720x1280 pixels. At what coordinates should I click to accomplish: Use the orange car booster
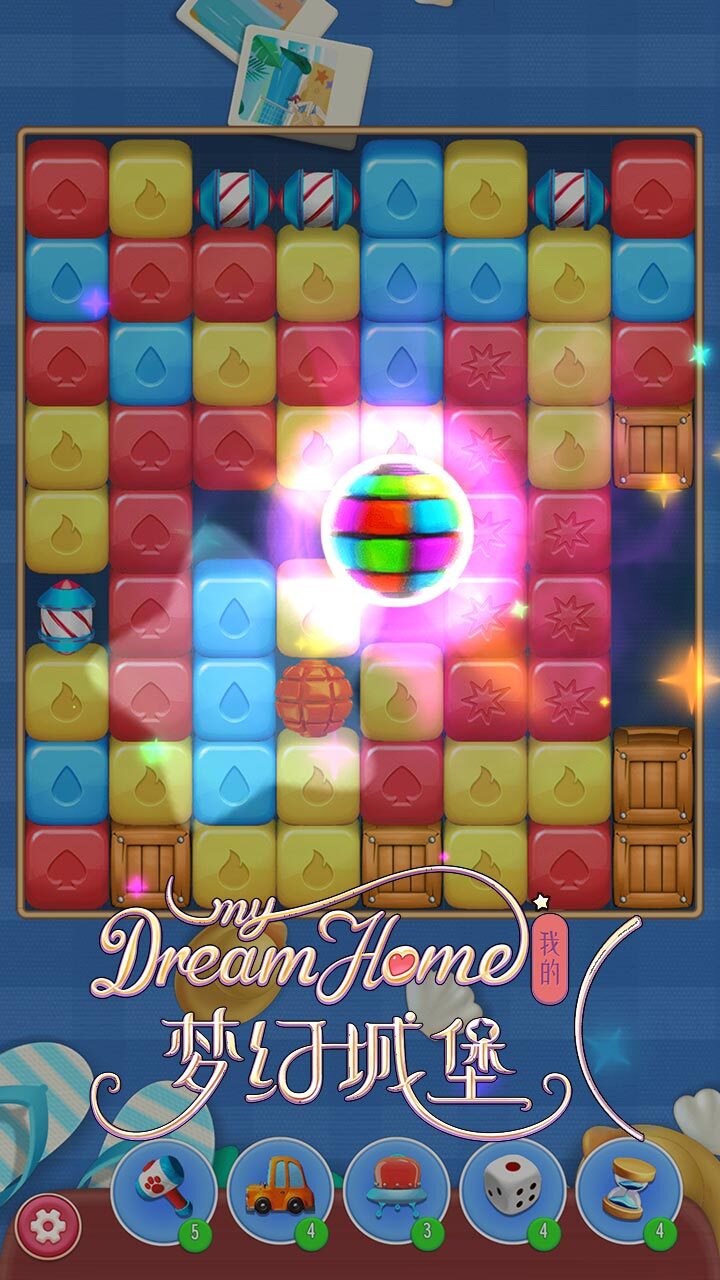[x=280, y=1190]
